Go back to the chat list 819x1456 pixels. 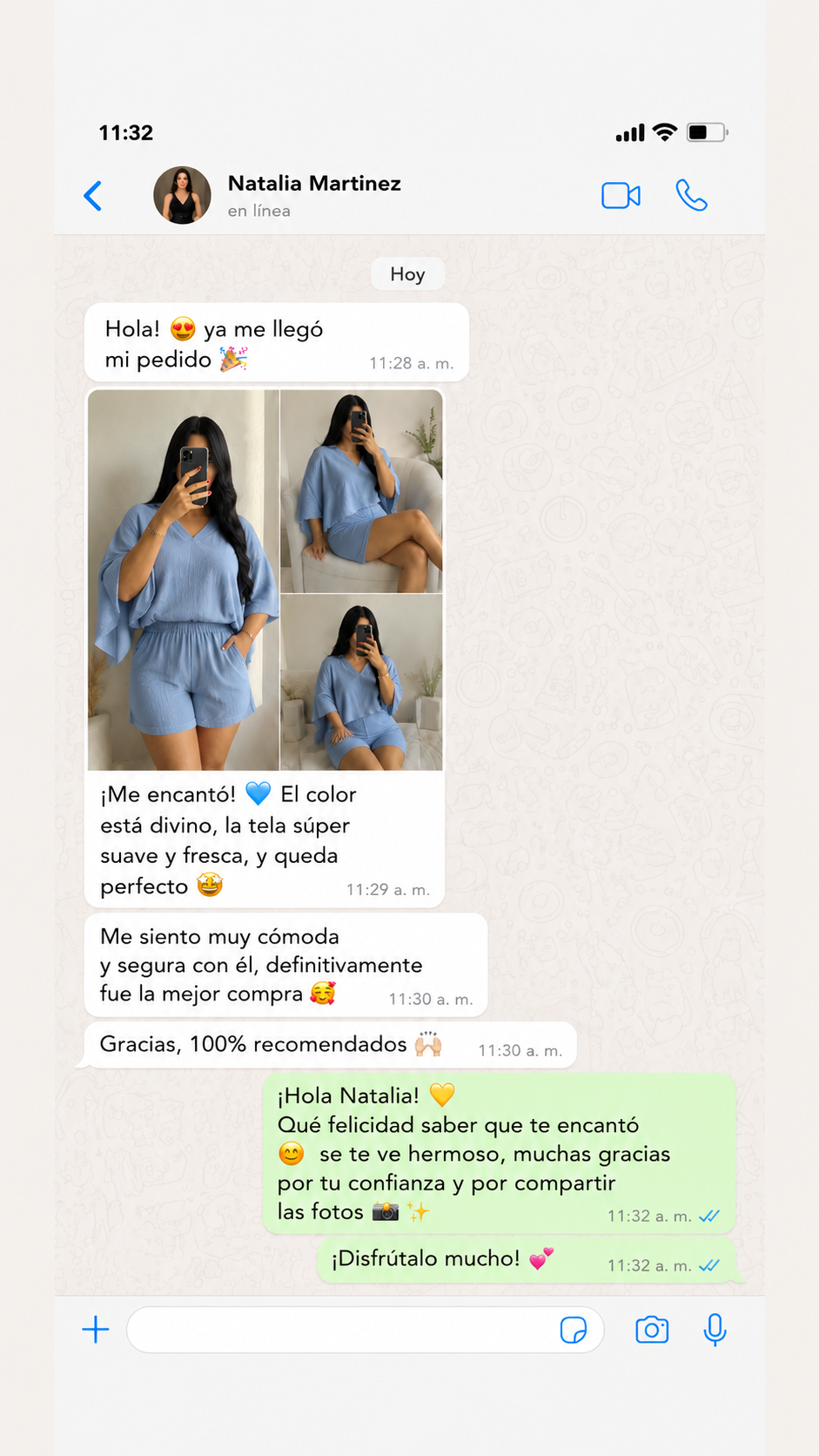(93, 196)
